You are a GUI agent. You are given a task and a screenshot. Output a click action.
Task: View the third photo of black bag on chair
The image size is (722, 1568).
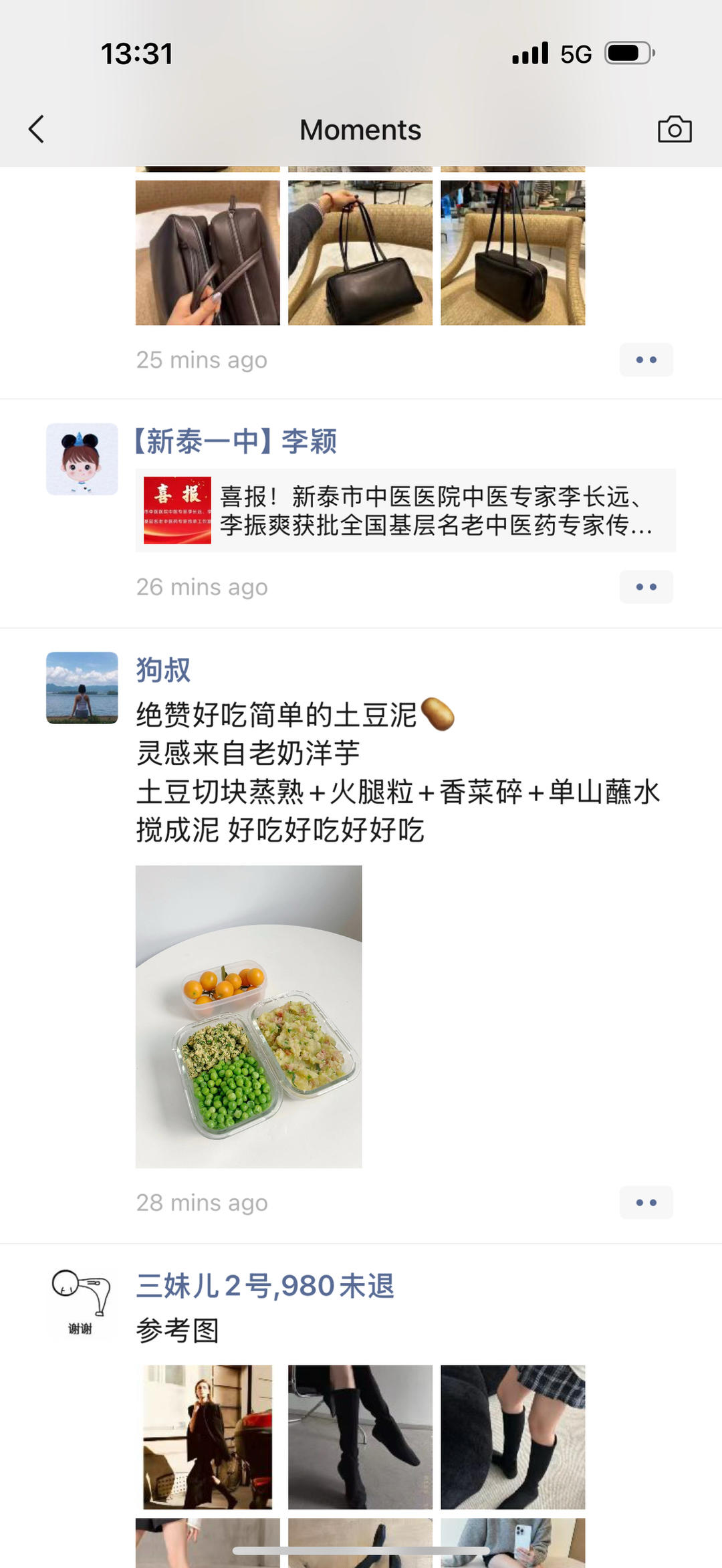[x=512, y=253]
